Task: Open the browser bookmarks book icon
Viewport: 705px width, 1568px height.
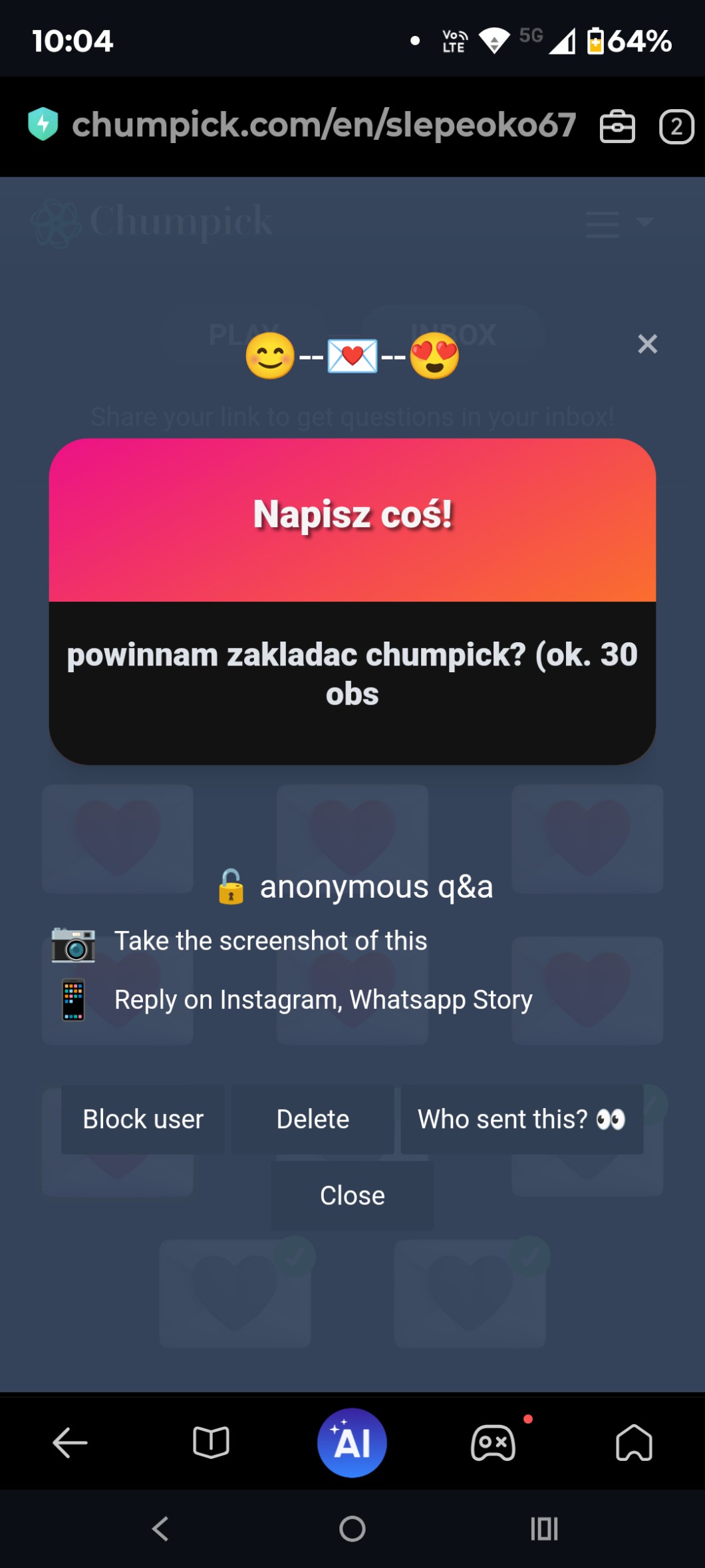Action: pyautogui.click(x=211, y=1443)
